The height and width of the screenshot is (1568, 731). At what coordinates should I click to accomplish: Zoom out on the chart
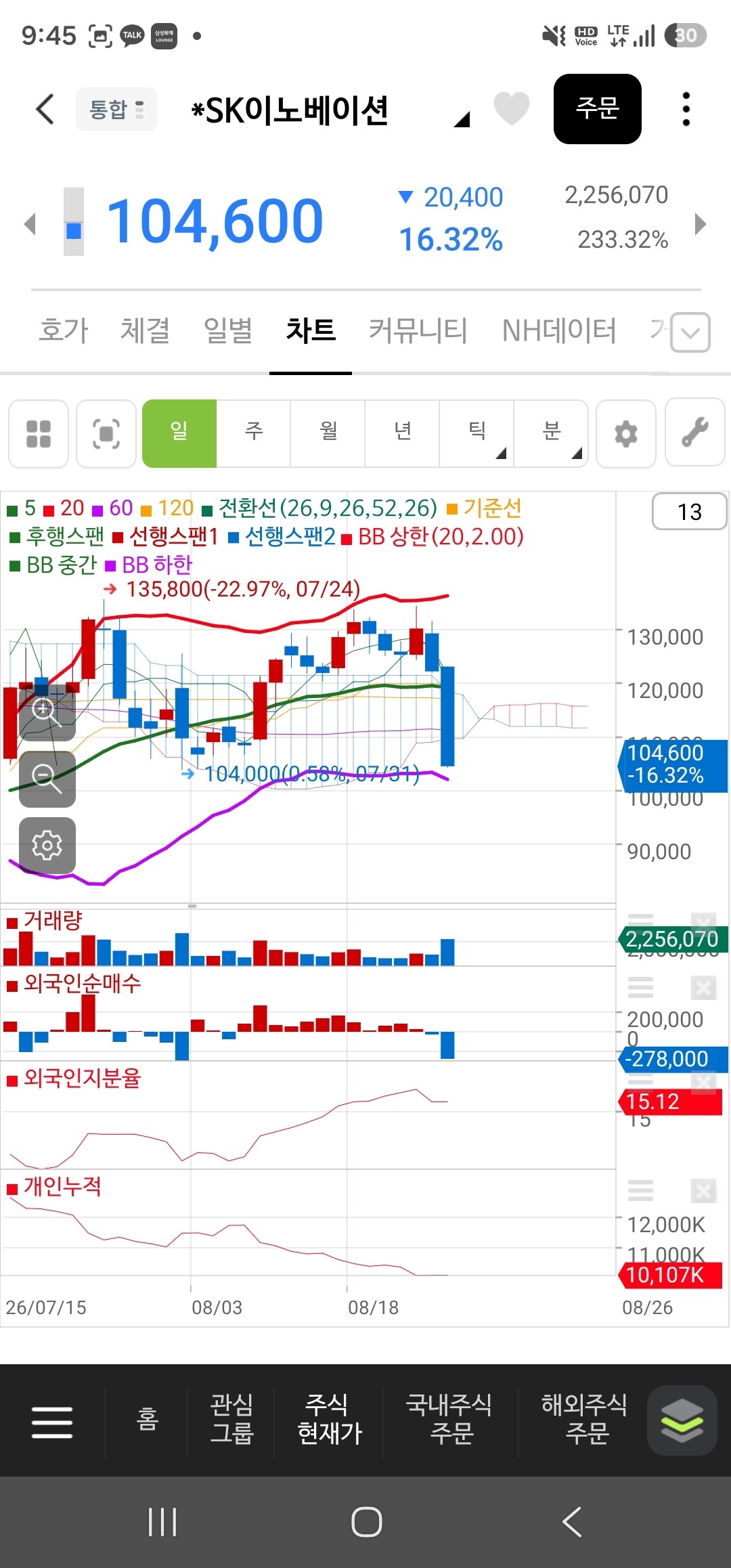pyautogui.click(x=47, y=779)
